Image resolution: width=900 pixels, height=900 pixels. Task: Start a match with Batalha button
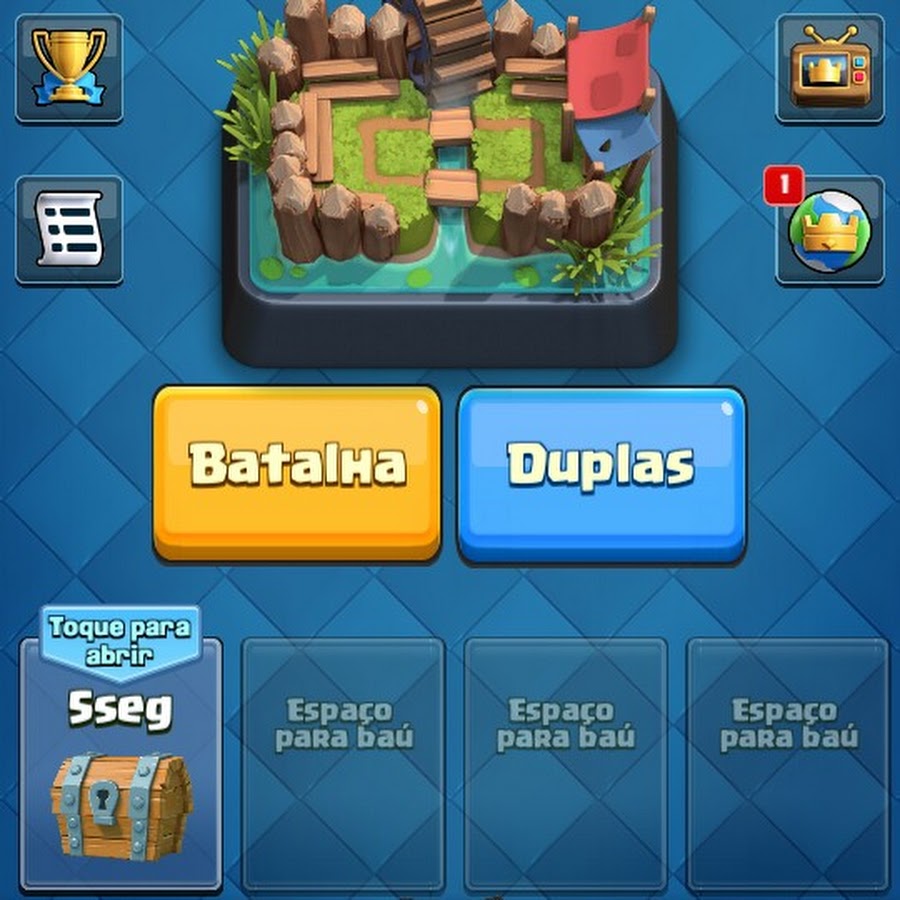click(x=297, y=471)
